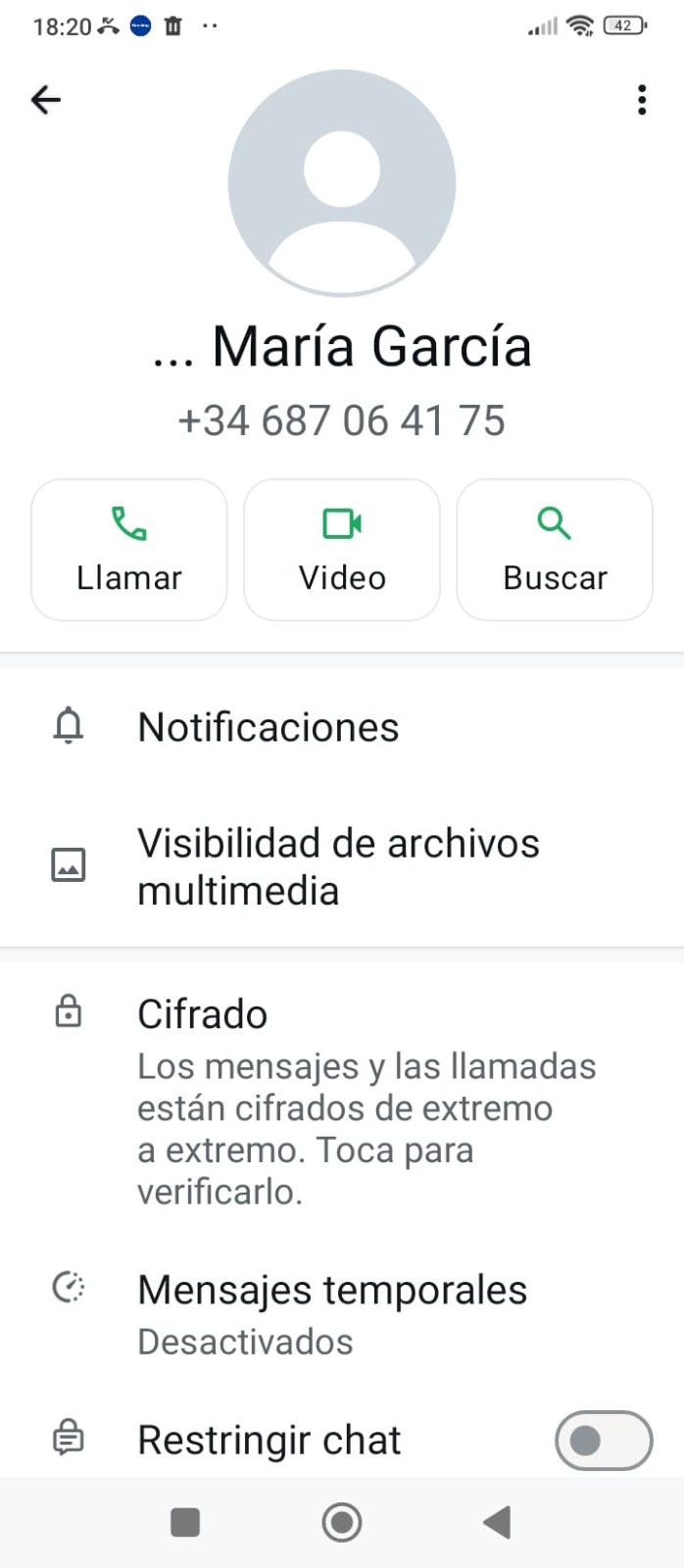This screenshot has width=684, height=1568.
Task: Start a Video call
Action: (x=342, y=550)
